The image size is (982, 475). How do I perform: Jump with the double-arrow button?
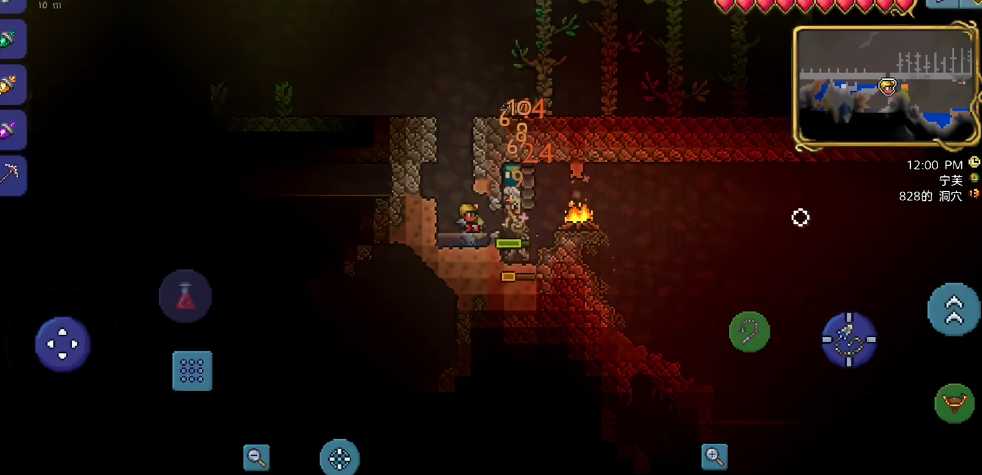[x=953, y=310]
